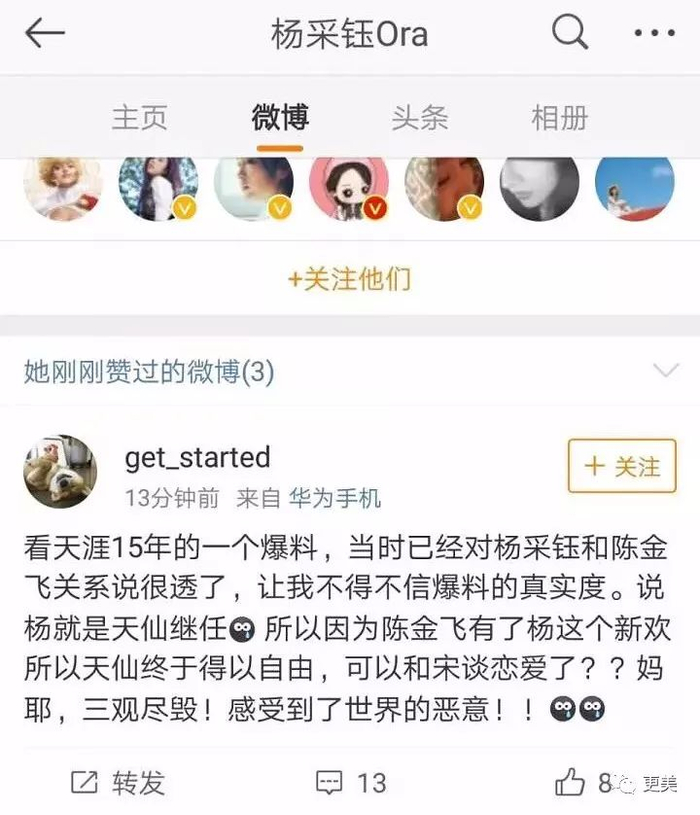Open get_started's profile avatar
The image size is (700, 815).
(x=60, y=471)
